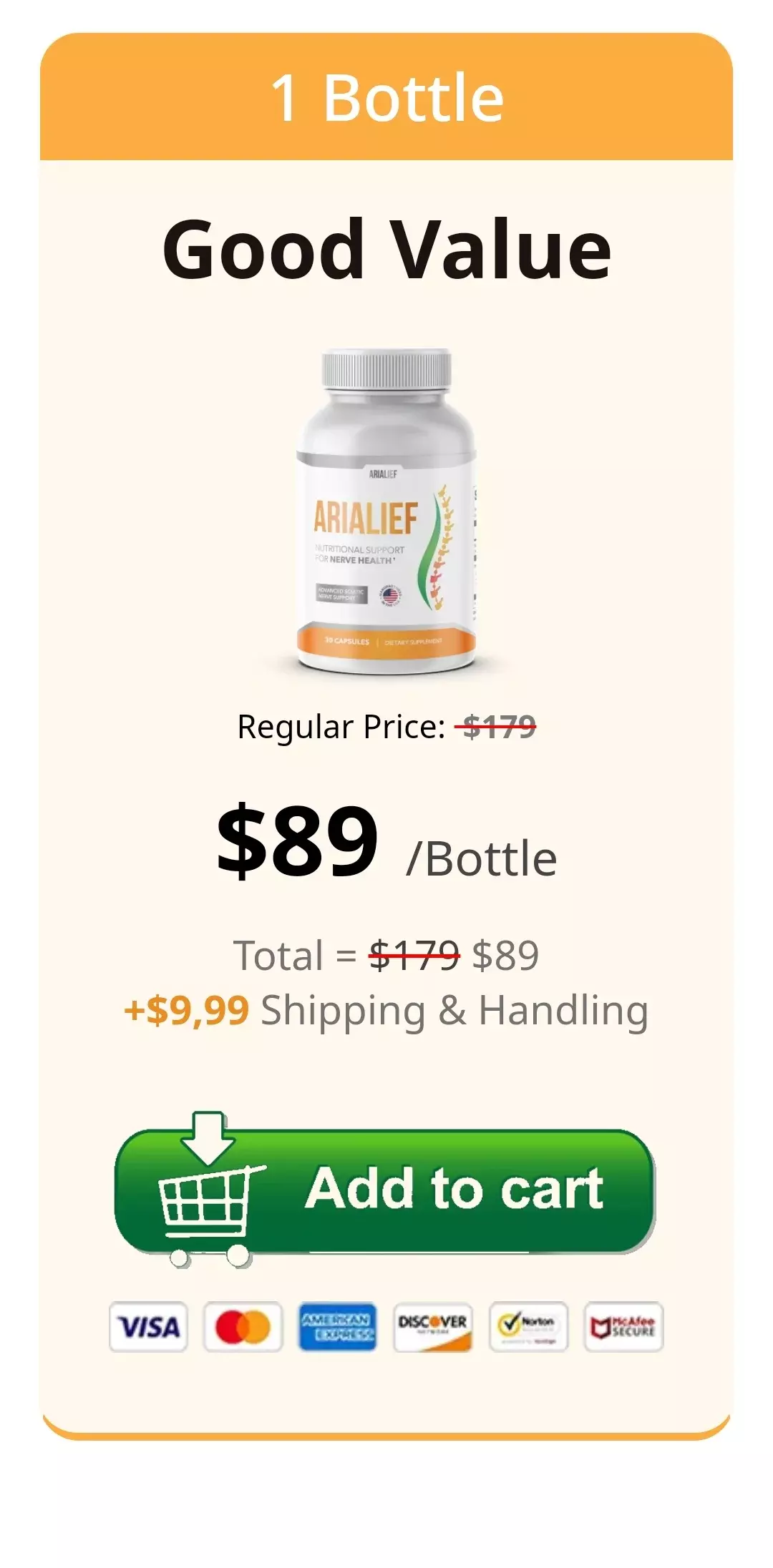Select the Mastercard payment icon
This screenshot has height=1568, width=773.
[243, 1327]
